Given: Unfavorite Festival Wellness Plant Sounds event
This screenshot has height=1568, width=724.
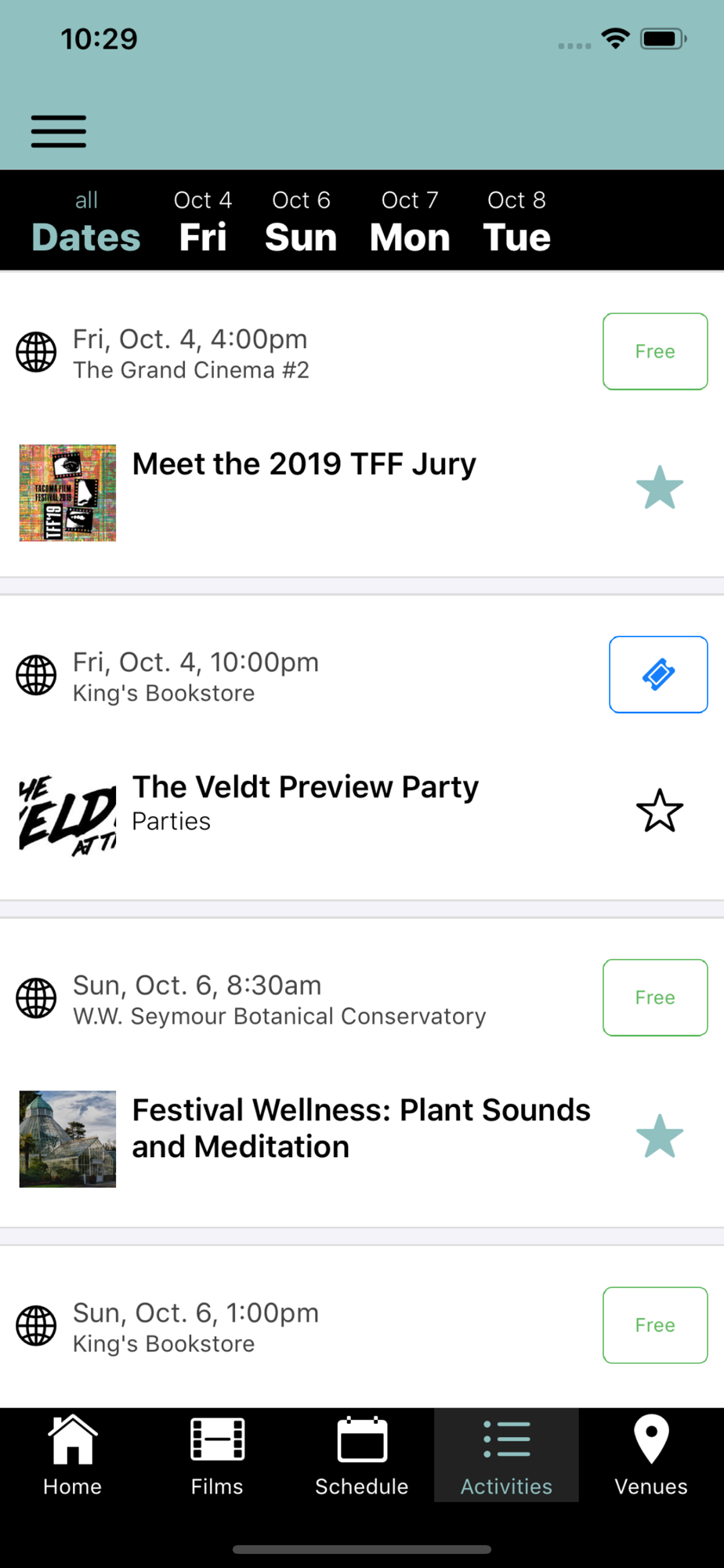Looking at the screenshot, I should (660, 1136).
